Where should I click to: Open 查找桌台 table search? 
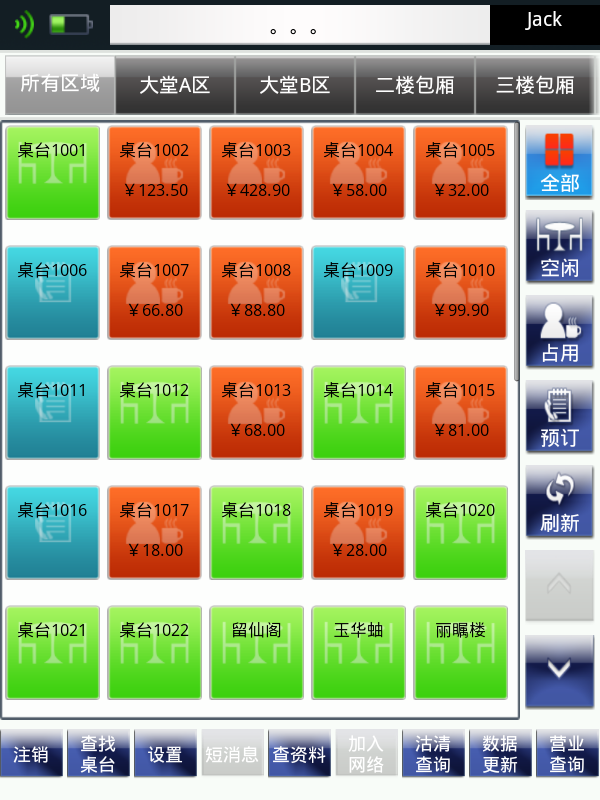[98, 755]
